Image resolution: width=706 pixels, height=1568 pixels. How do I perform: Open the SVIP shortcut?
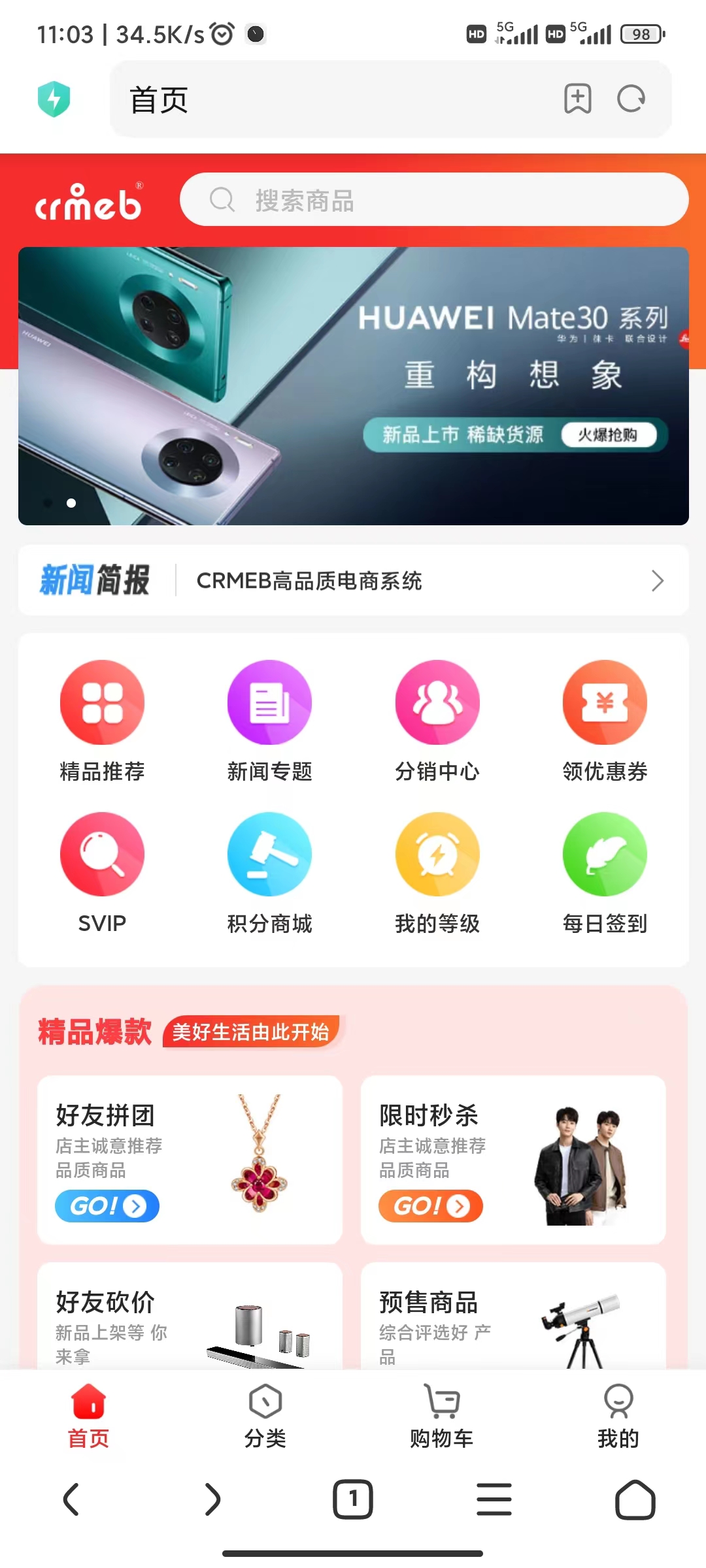point(102,872)
